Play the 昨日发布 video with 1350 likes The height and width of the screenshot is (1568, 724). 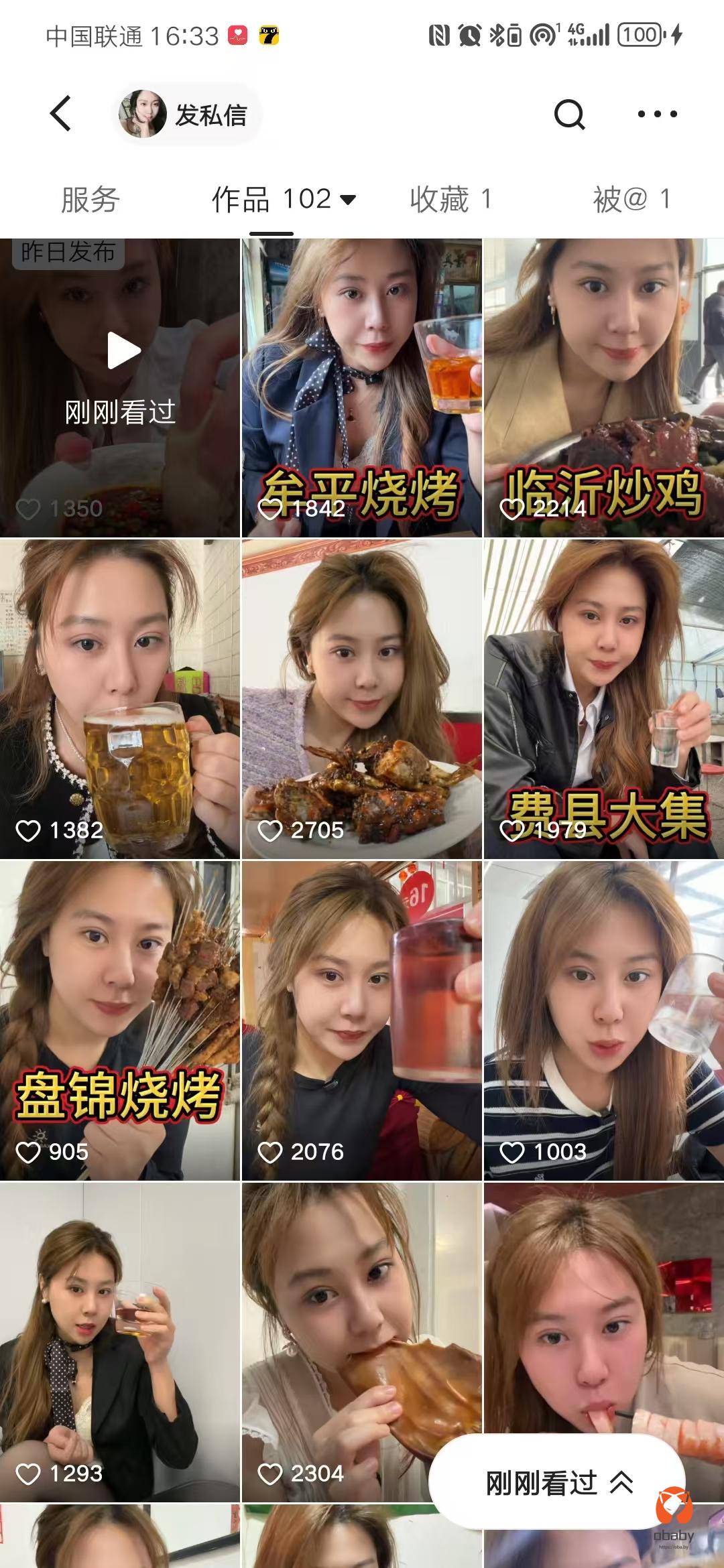(120, 387)
